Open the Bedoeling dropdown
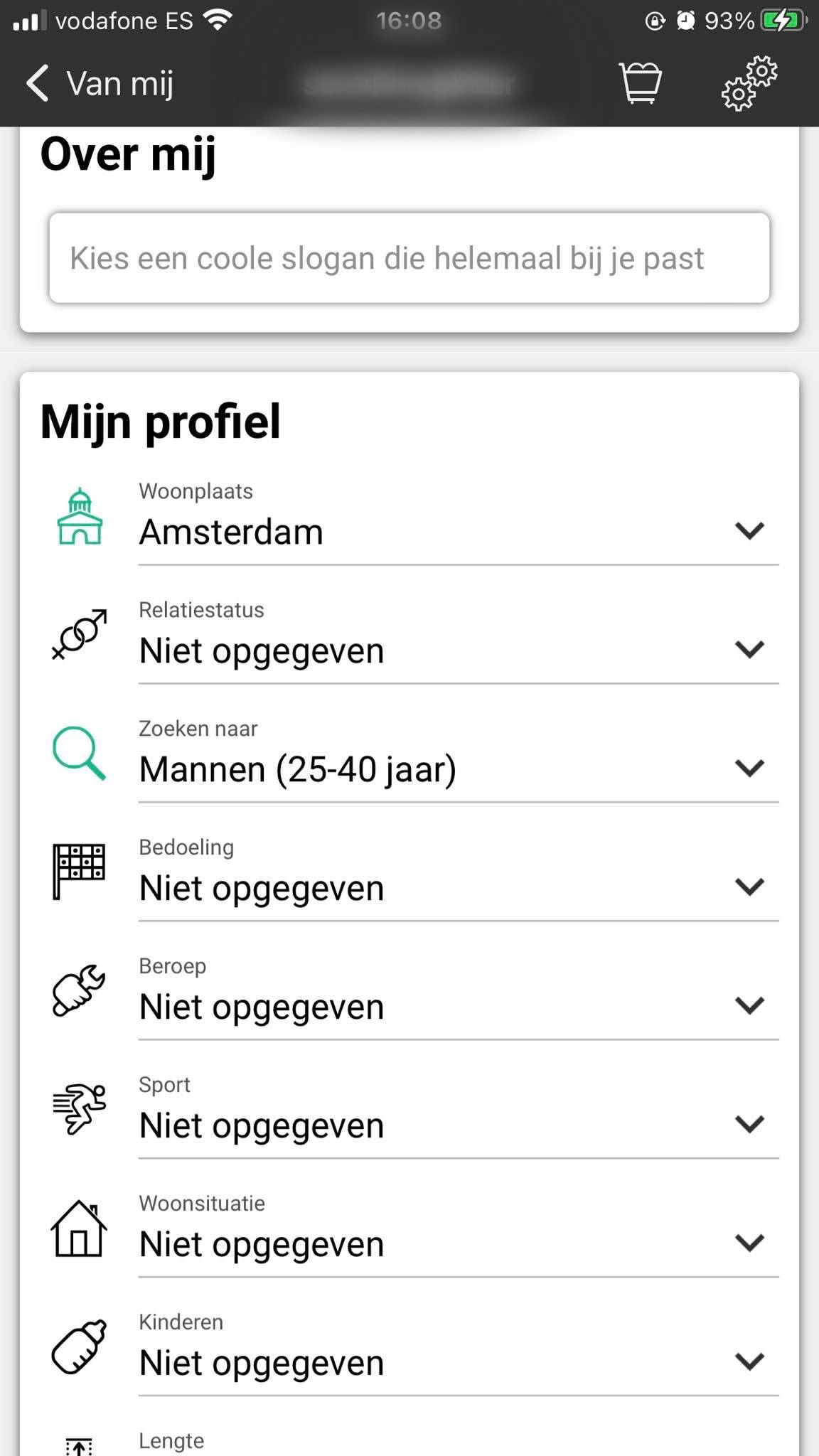Screen dimensions: 819x1456 click(749, 887)
